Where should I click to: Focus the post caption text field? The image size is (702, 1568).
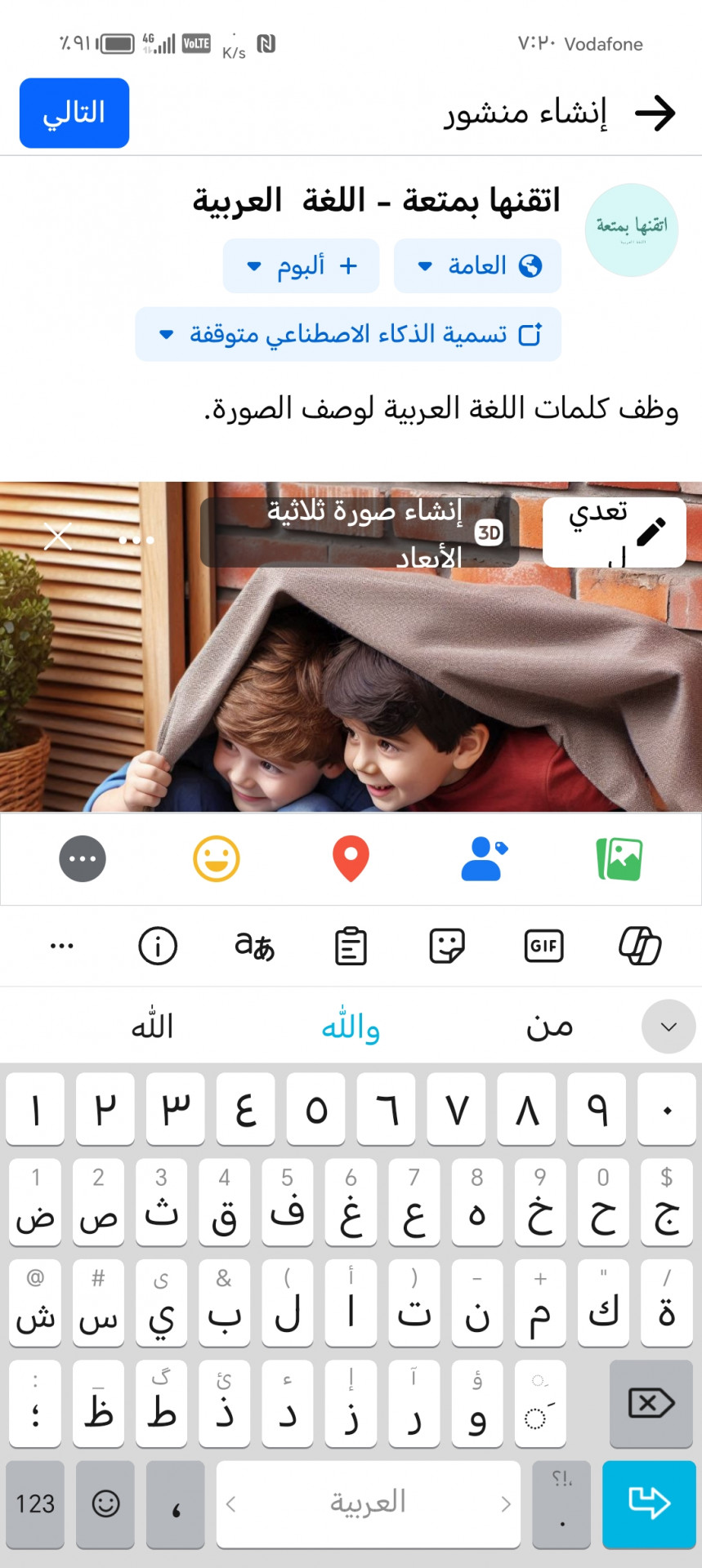(441, 408)
